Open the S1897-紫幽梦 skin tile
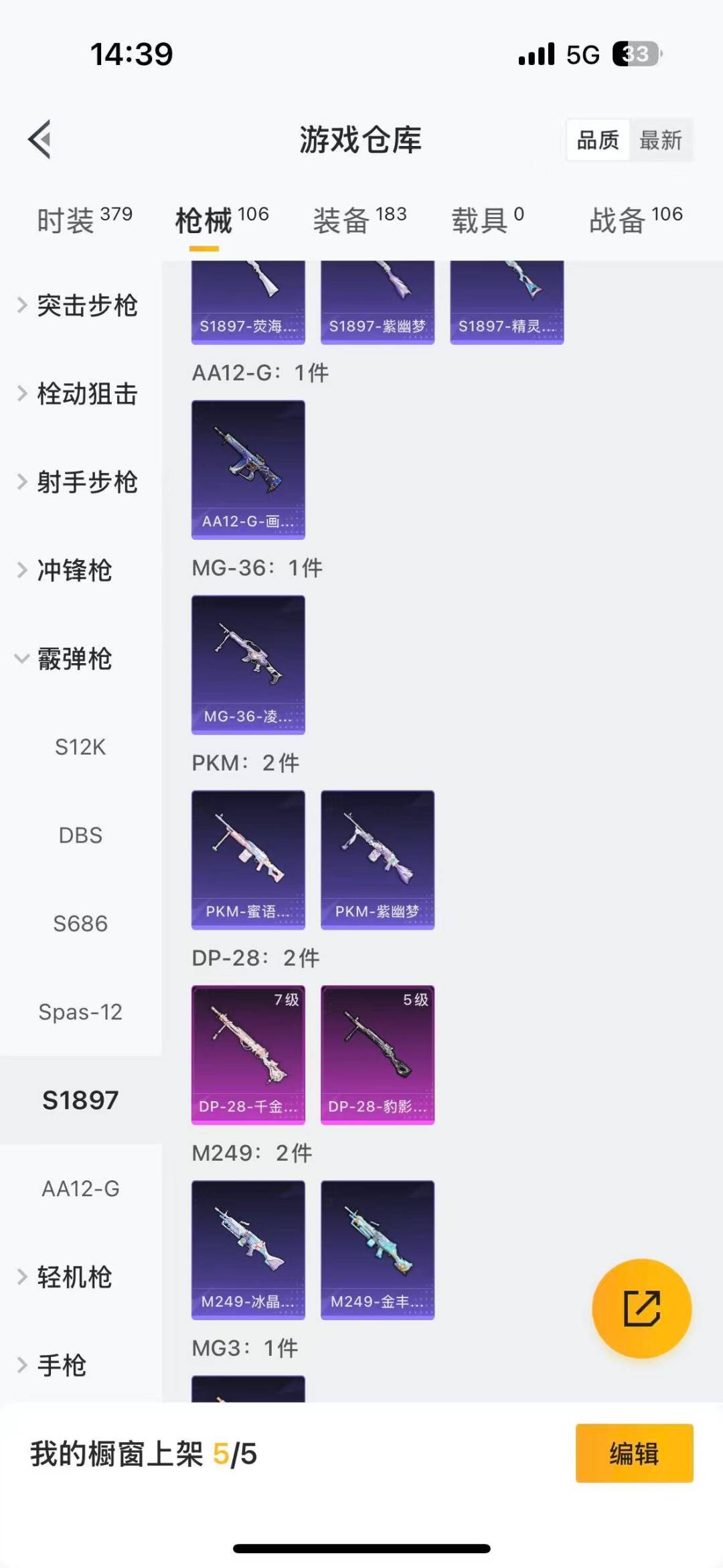723x1568 pixels. tap(378, 301)
